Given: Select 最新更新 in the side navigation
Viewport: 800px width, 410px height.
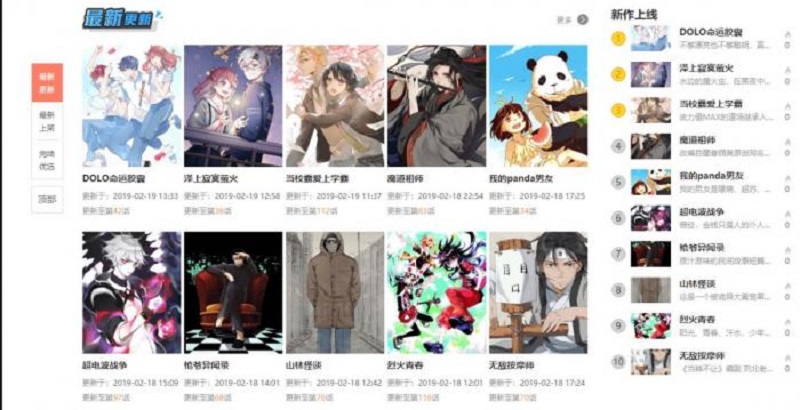Looking at the screenshot, I should pos(47,83).
